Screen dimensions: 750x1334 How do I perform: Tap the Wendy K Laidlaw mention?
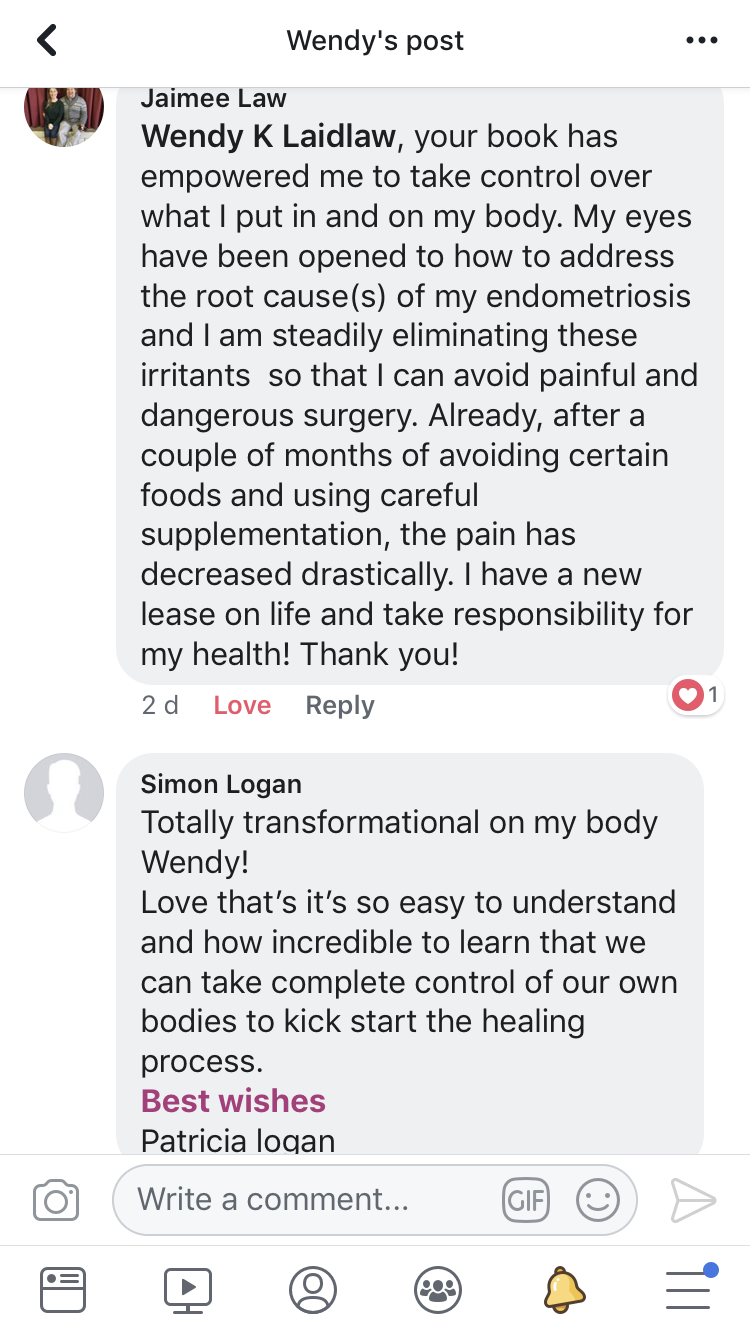pos(270,137)
